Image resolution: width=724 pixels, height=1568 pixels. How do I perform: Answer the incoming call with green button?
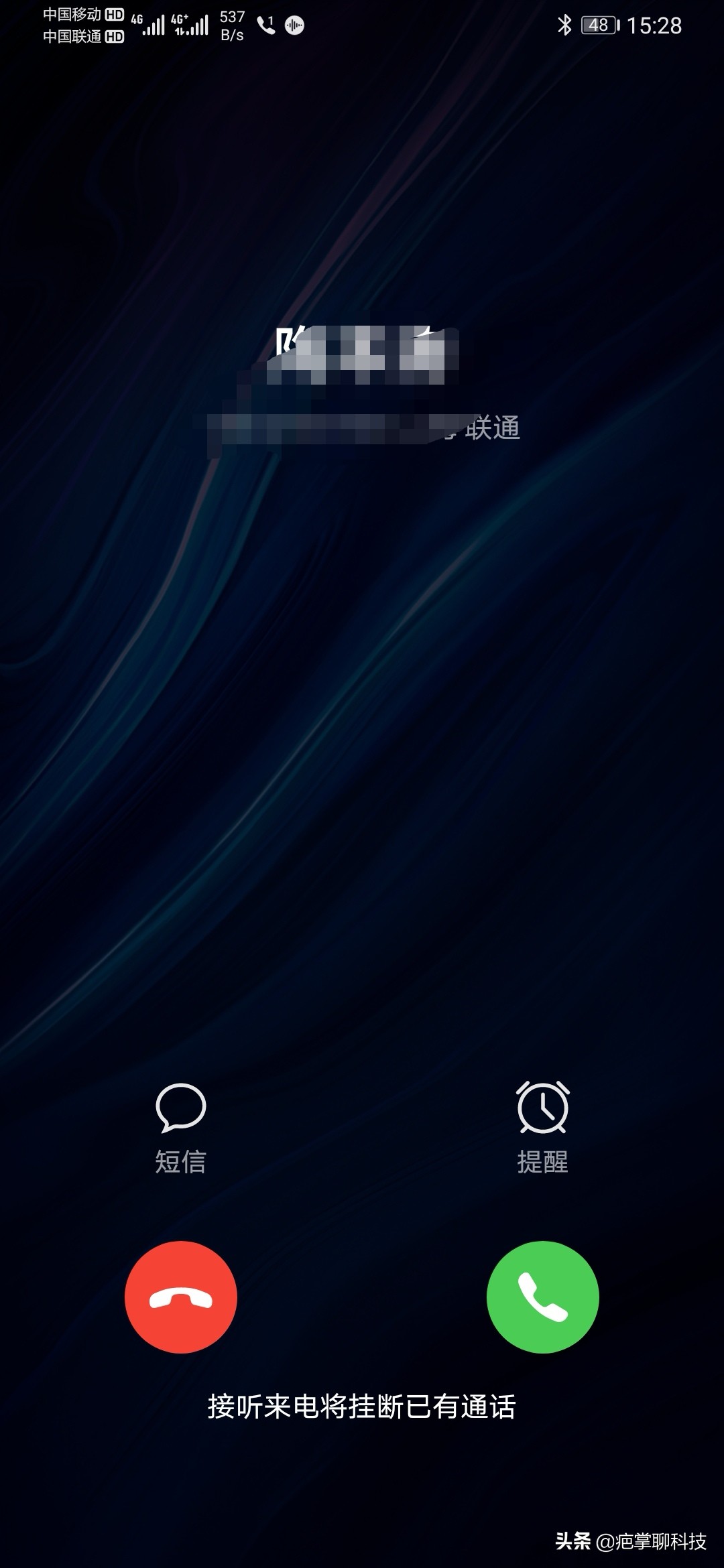[x=542, y=1297]
